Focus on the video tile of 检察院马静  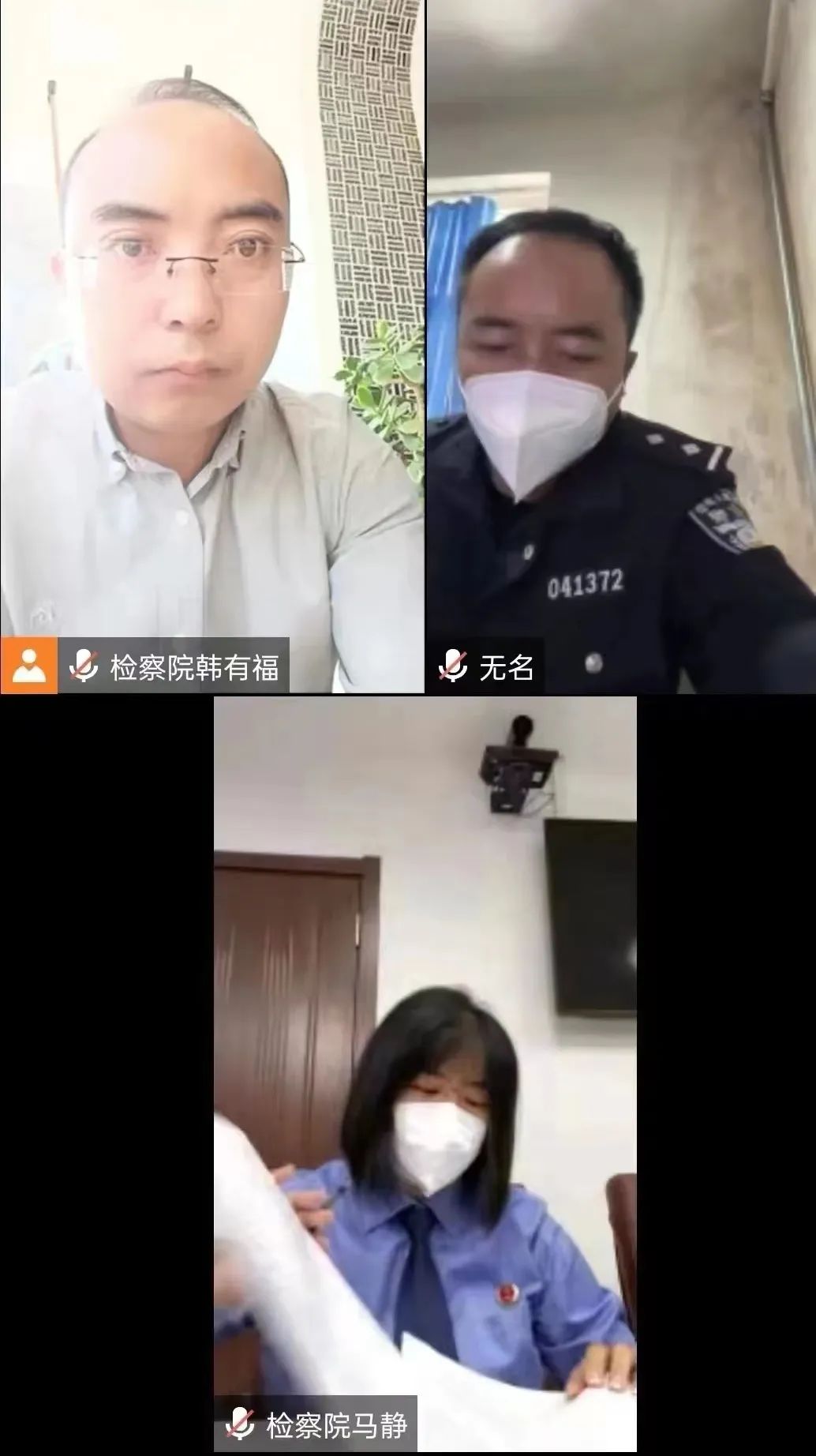[425, 1058]
